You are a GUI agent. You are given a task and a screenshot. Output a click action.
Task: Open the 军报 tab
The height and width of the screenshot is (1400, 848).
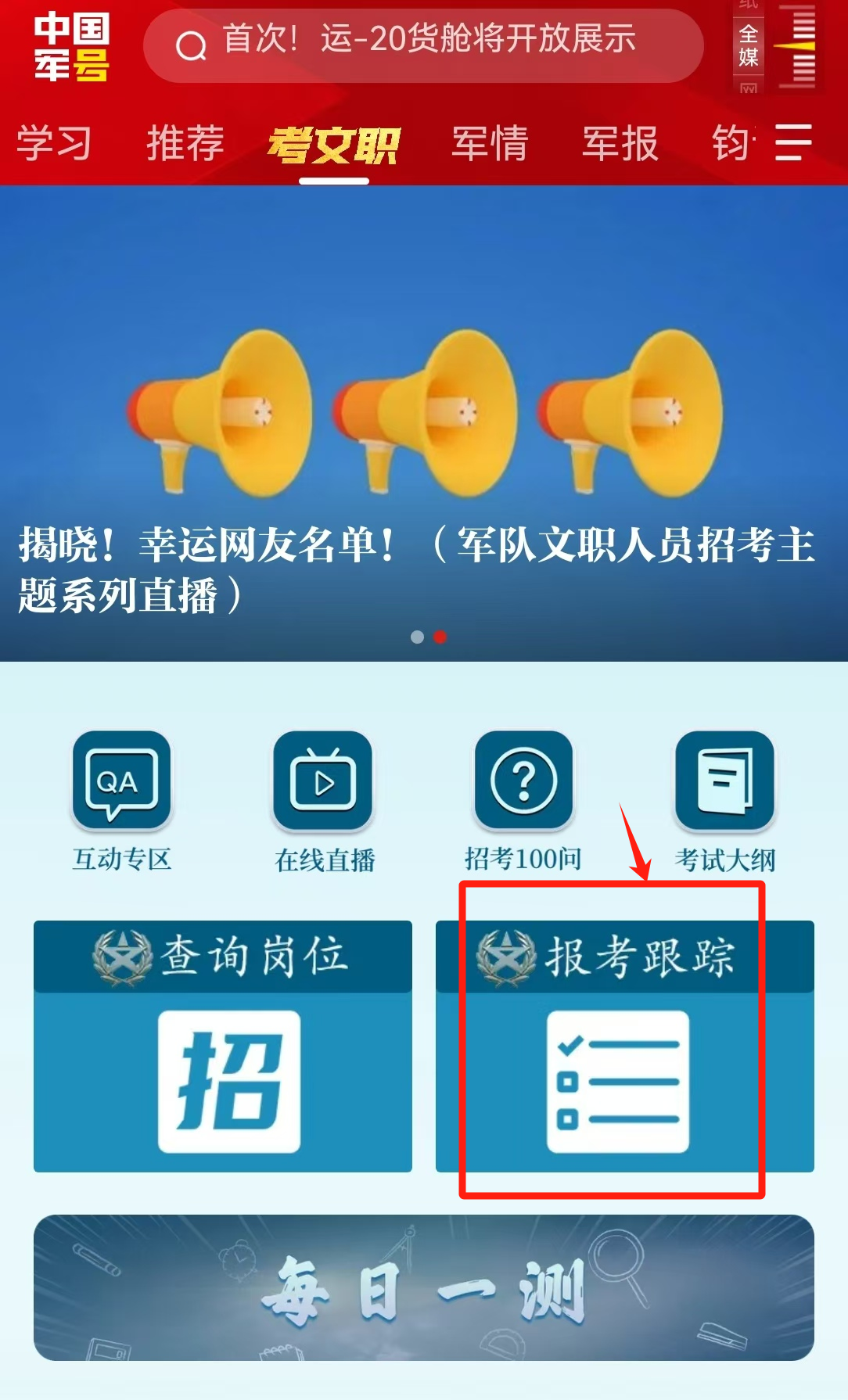(620, 144)
